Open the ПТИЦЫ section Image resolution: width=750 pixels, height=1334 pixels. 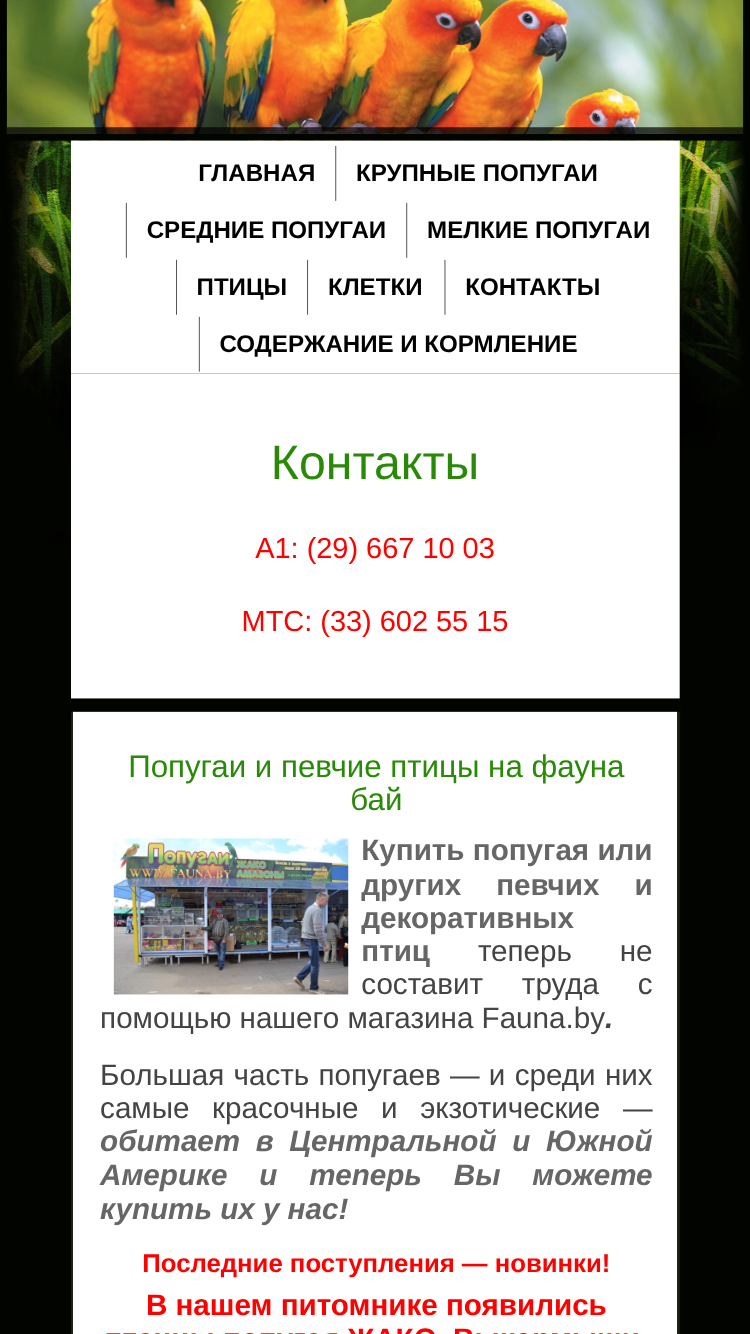[x=242, y=287]
